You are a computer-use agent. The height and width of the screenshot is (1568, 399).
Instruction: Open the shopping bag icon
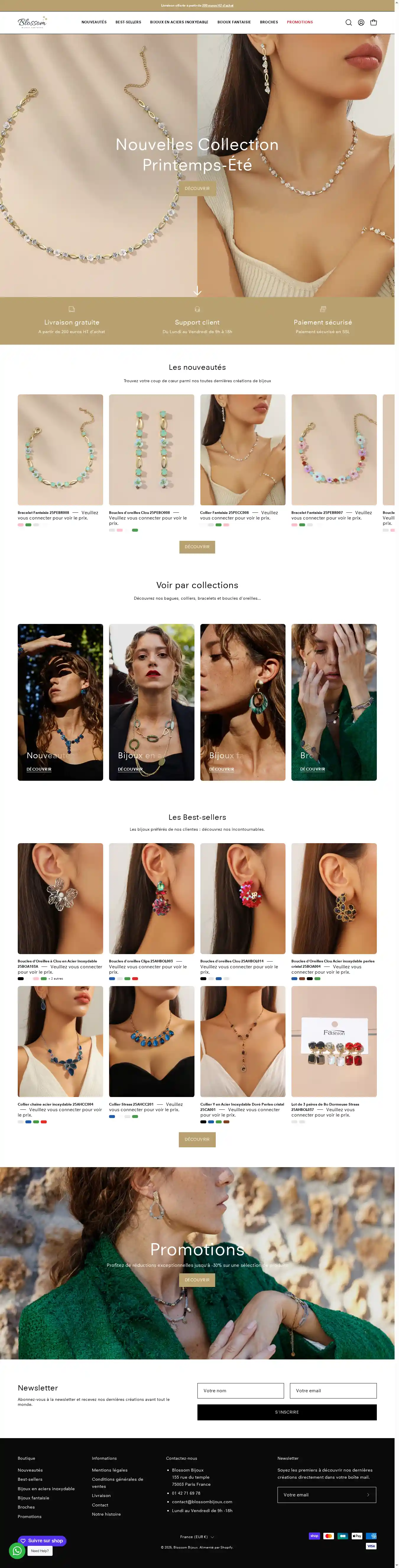(x=374, y=22)
